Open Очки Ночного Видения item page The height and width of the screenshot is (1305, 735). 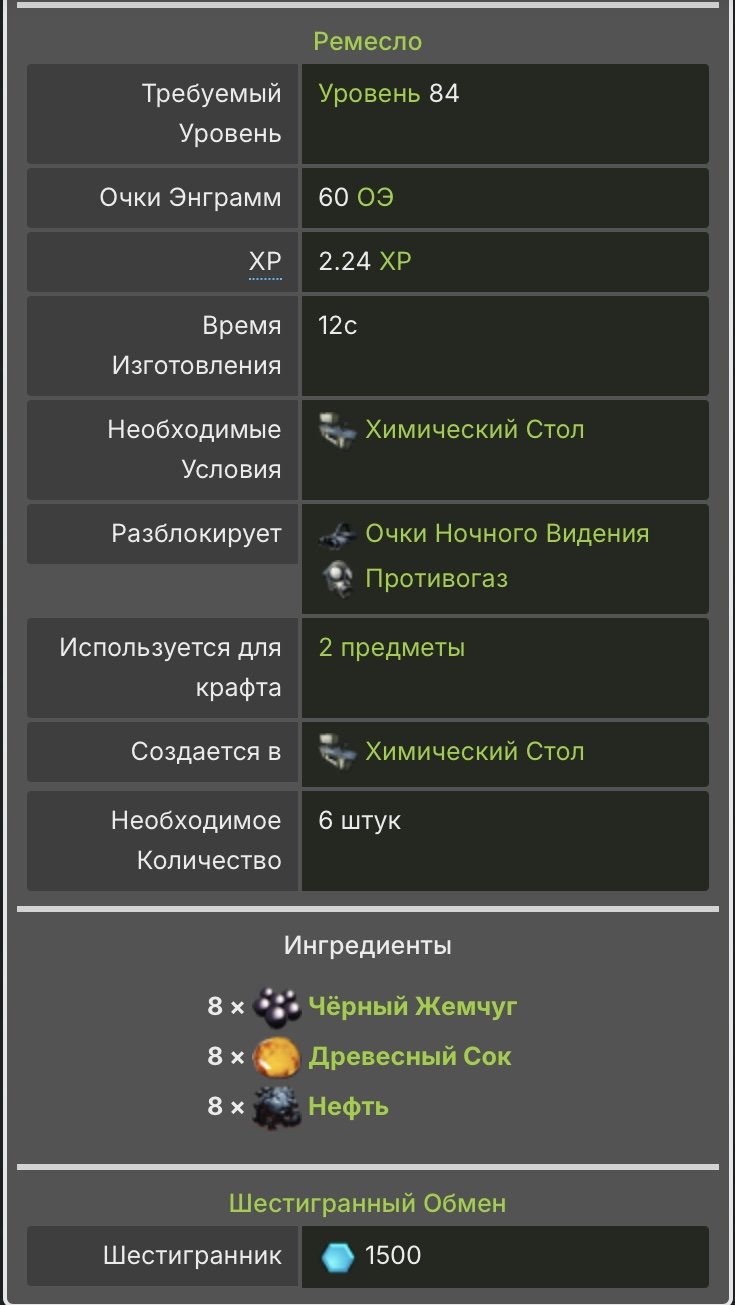pyautogui.click(x=507, y=534)
